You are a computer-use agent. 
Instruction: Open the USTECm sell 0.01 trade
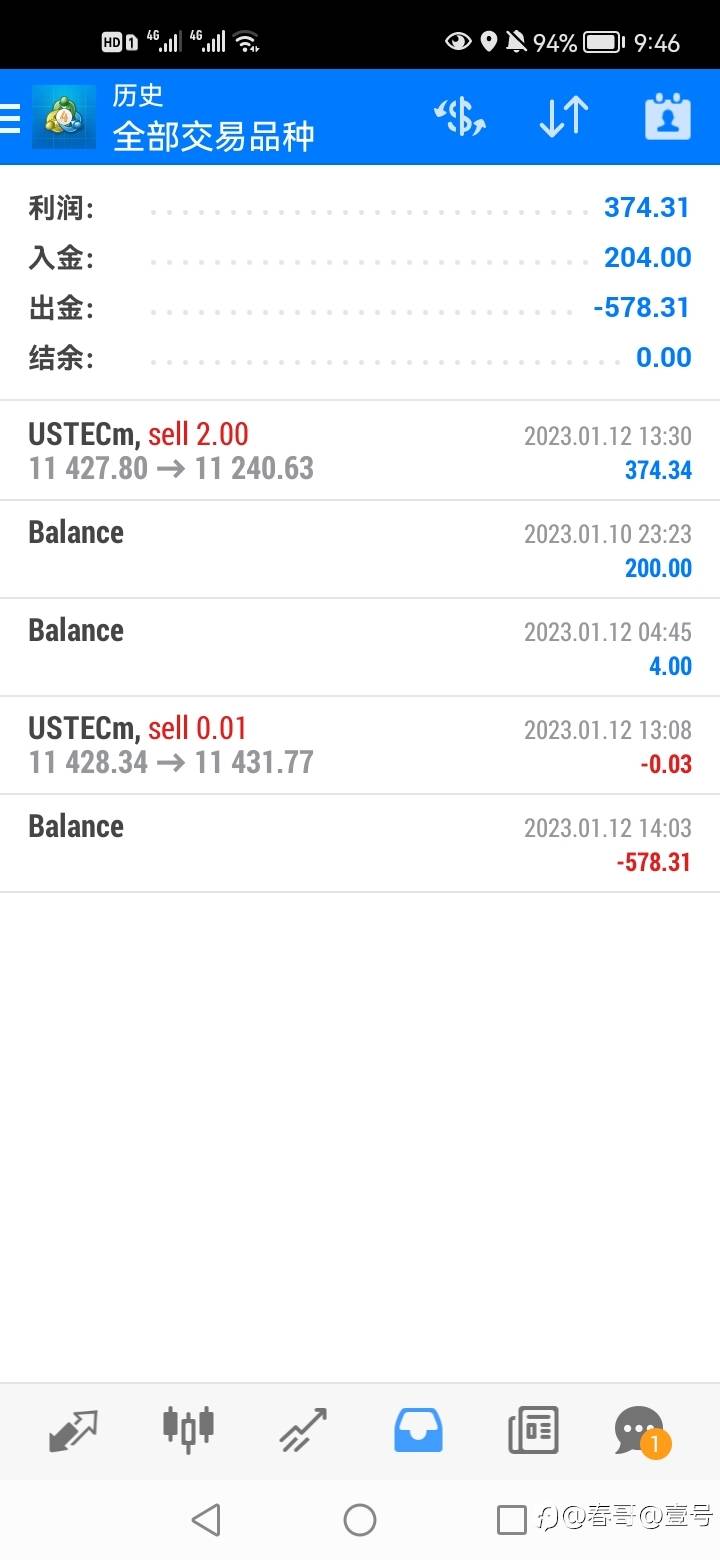point(360,745)
